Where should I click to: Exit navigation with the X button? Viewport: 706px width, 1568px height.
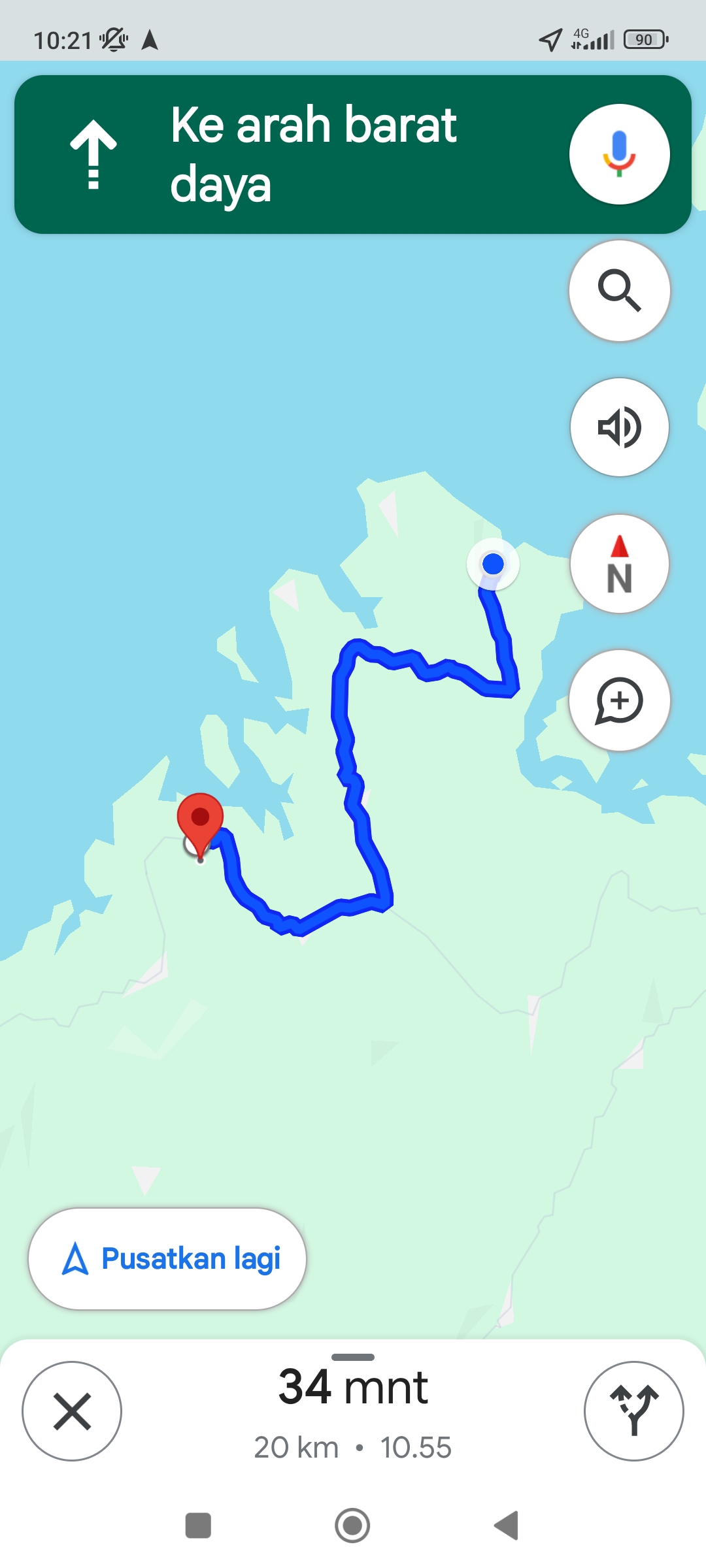(72, 1411)
